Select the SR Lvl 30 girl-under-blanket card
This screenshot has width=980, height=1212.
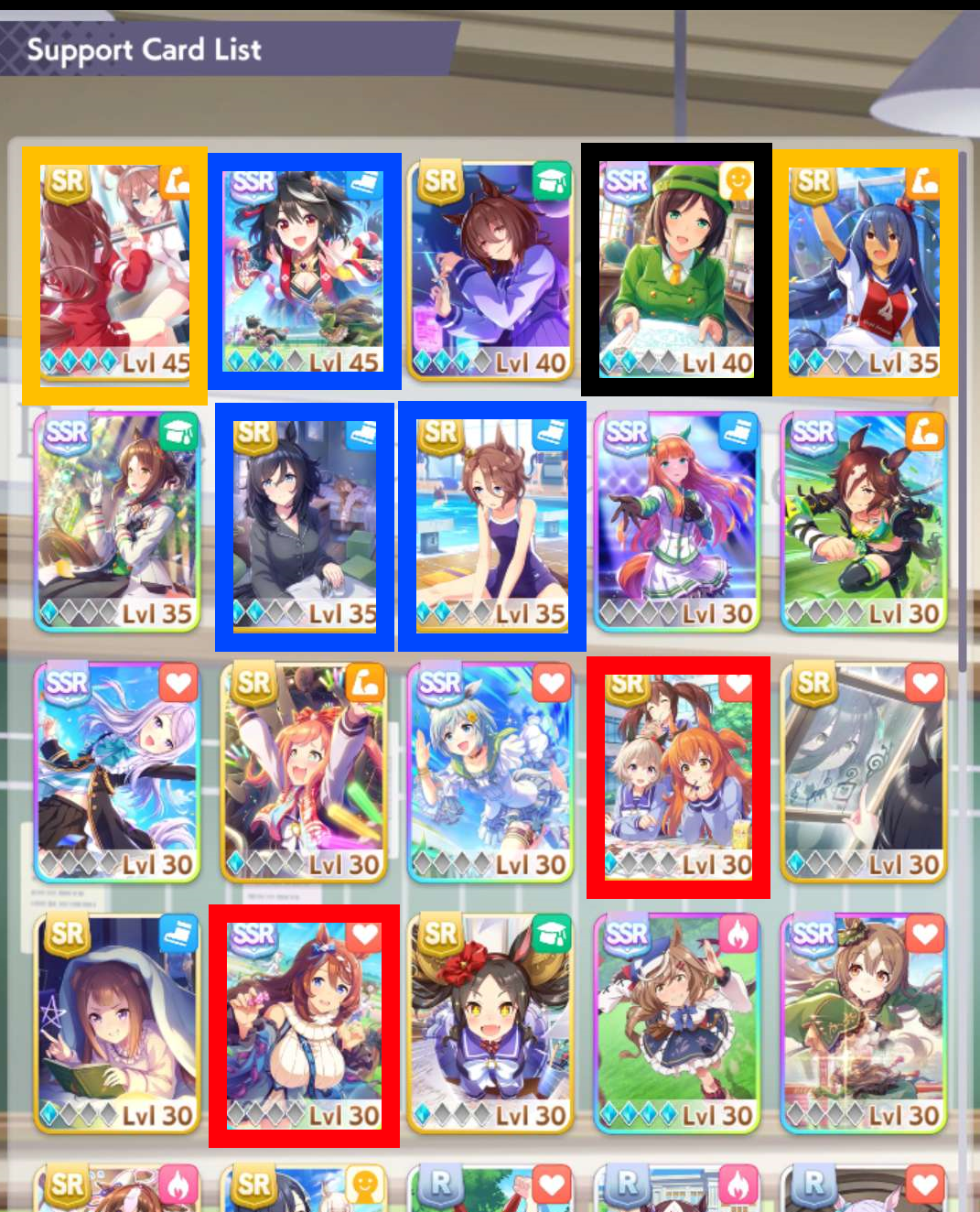(116, 1024)
